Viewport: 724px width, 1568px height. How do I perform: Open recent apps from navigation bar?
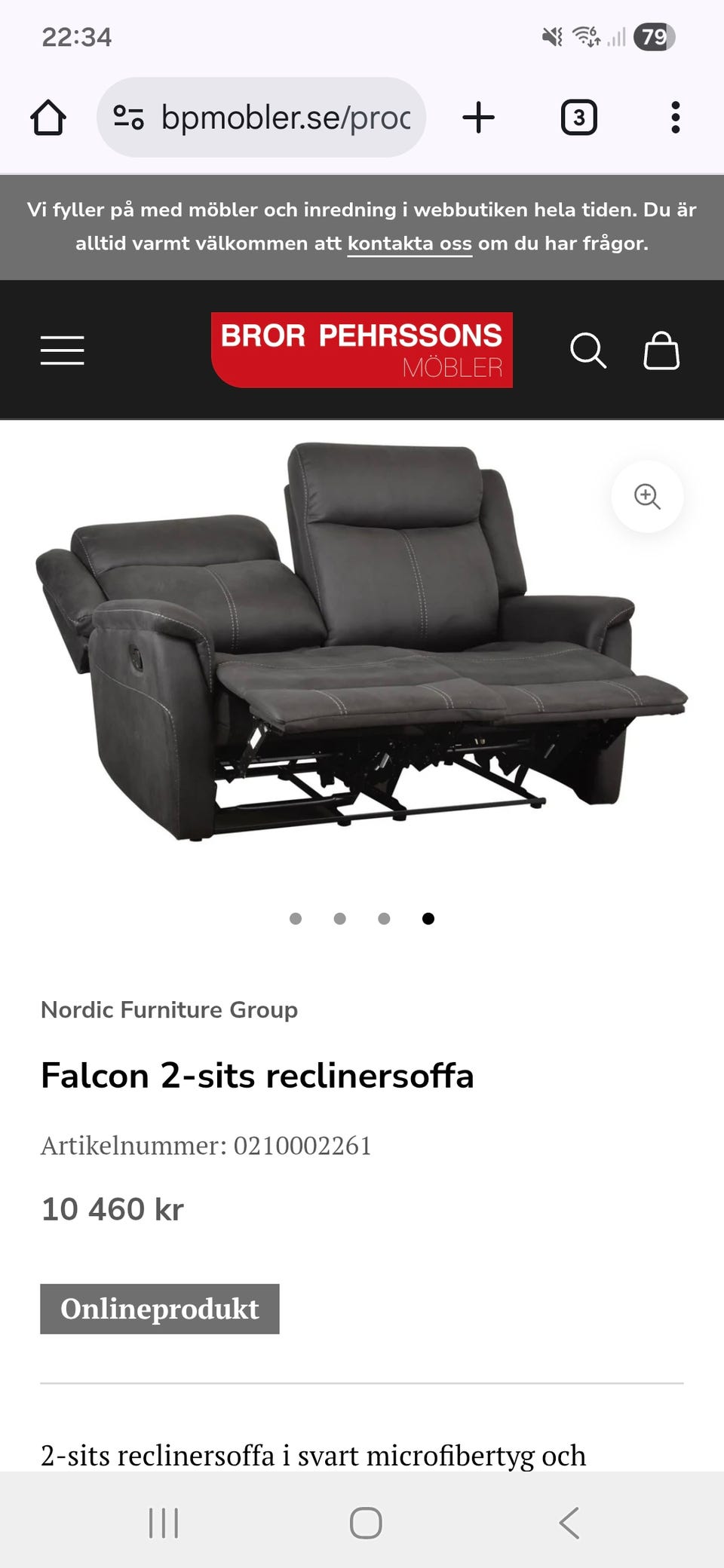164,1523
